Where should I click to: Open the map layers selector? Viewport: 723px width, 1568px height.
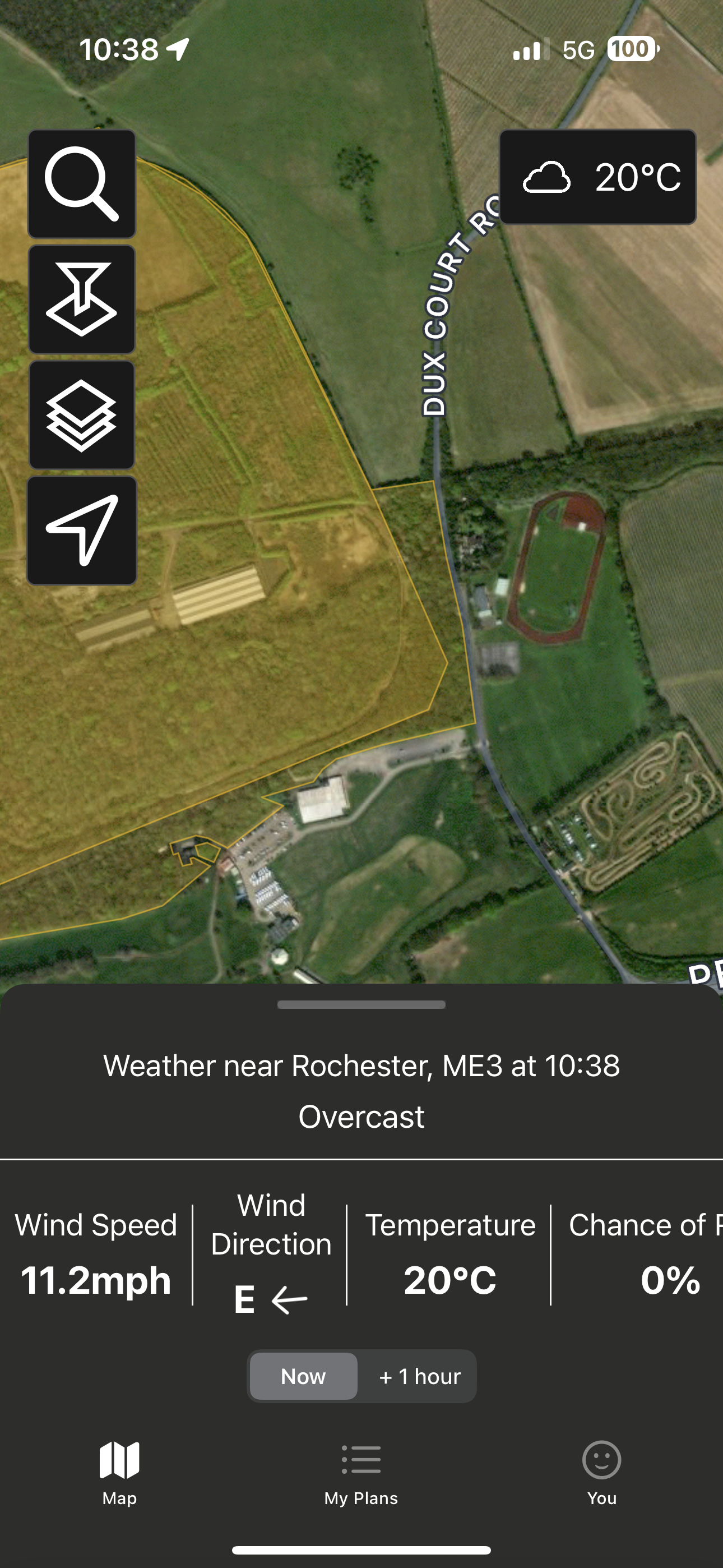[82, 415]
